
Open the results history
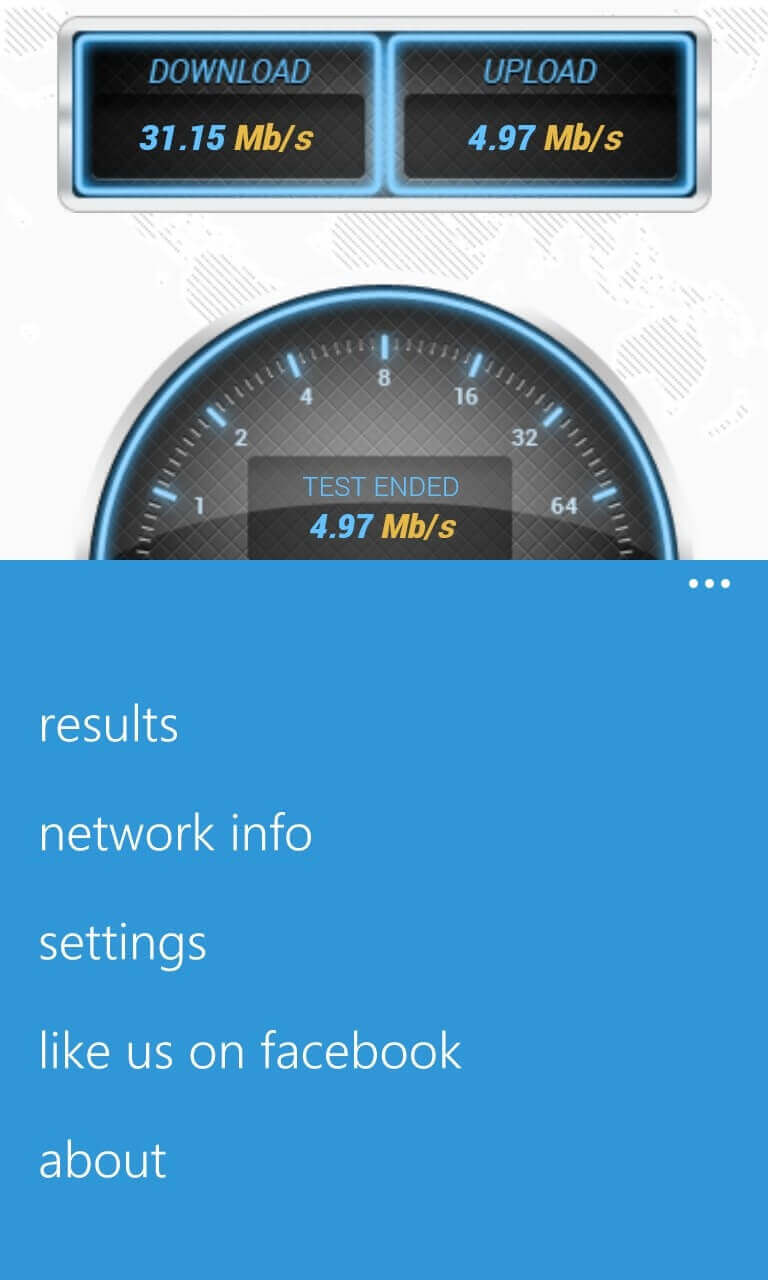(x=109, y=725)
